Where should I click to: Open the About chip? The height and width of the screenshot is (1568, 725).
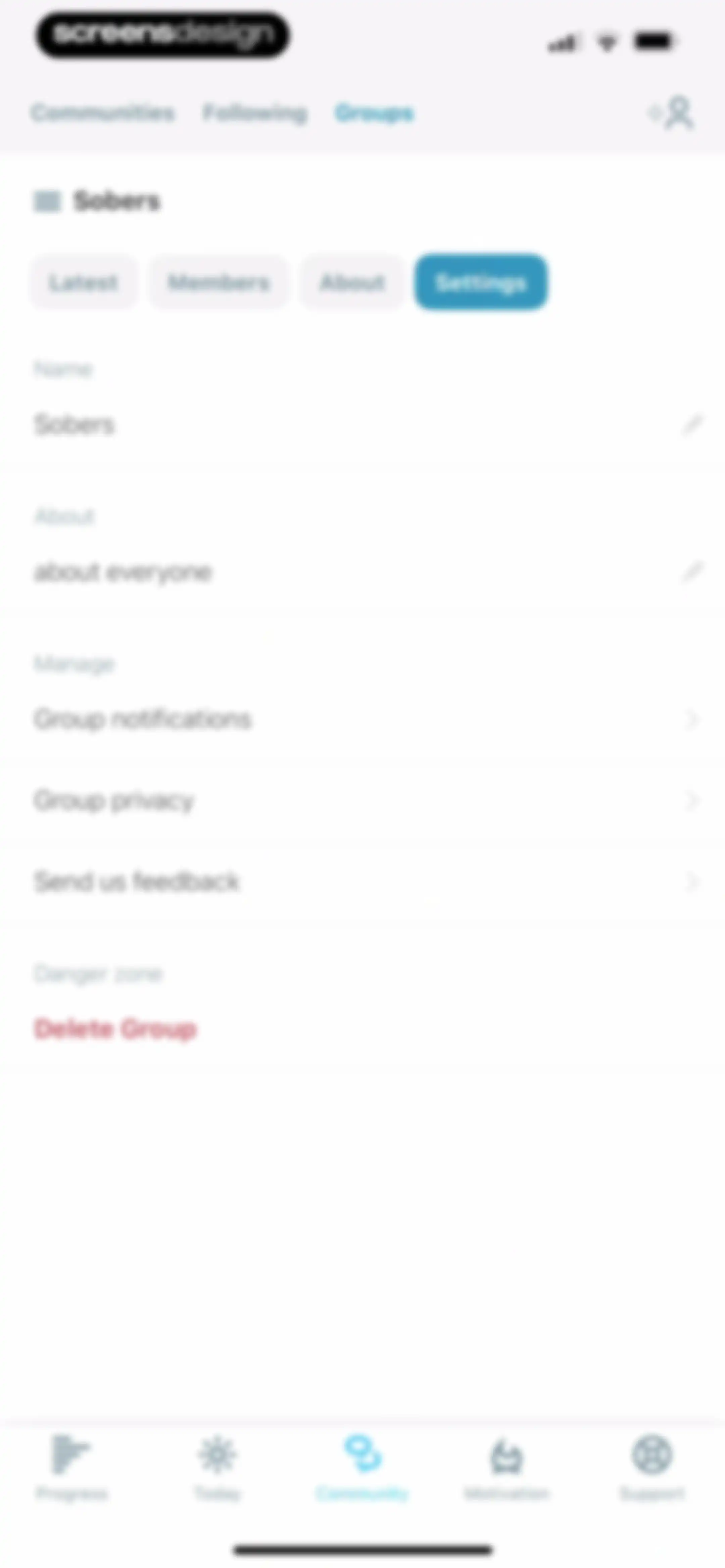(x=352, y=282)
